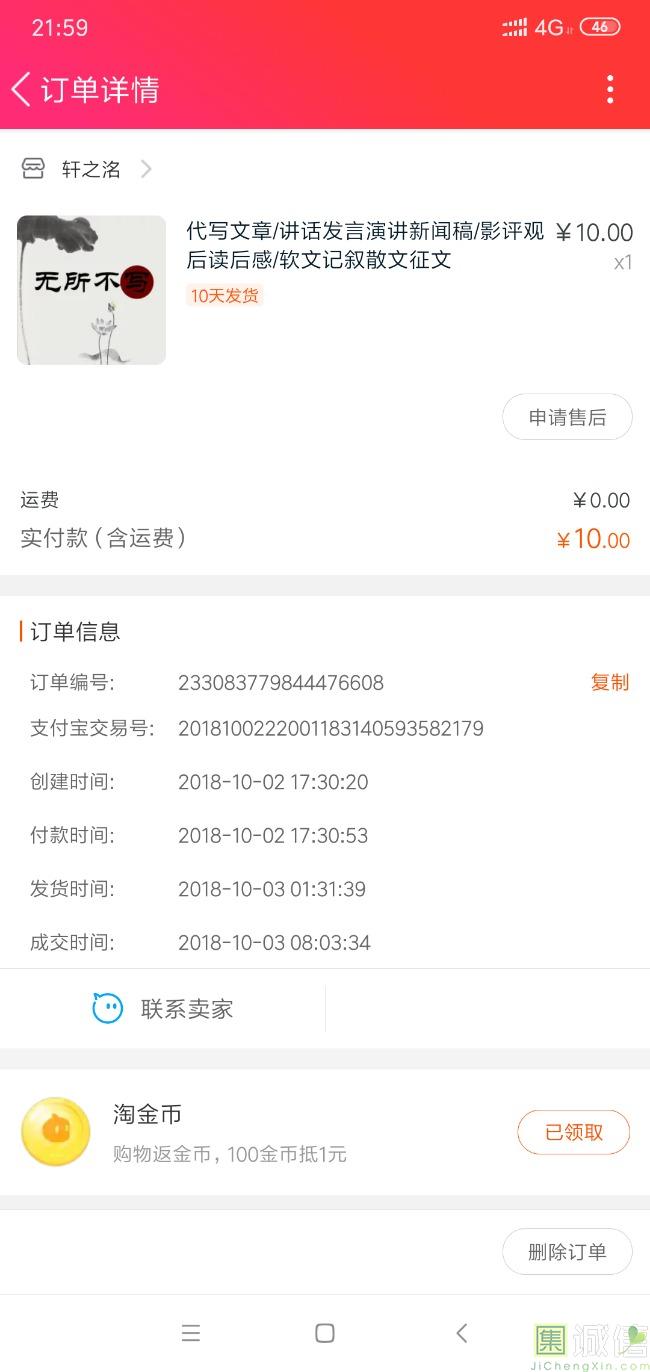This screenshot has height=1372, width=650.
Task: Open the 轩之洛 shop page
Action: coord(89,169)
